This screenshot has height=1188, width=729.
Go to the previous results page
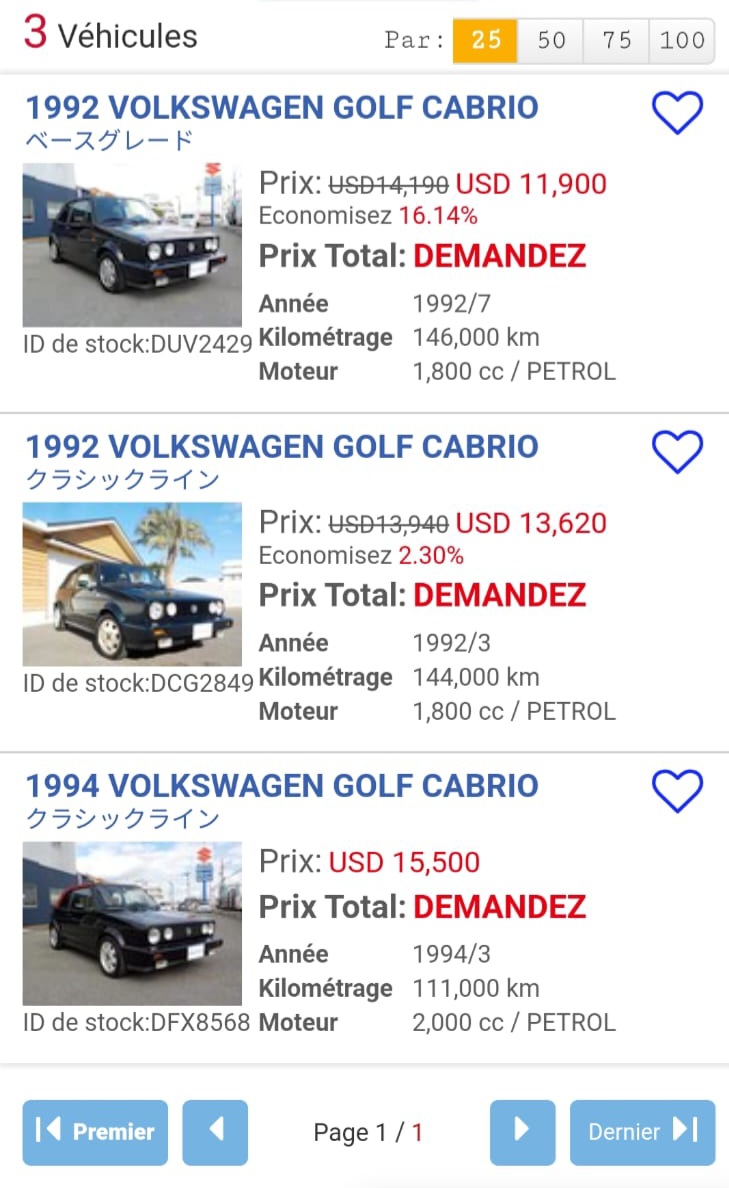pos(215,1132)
